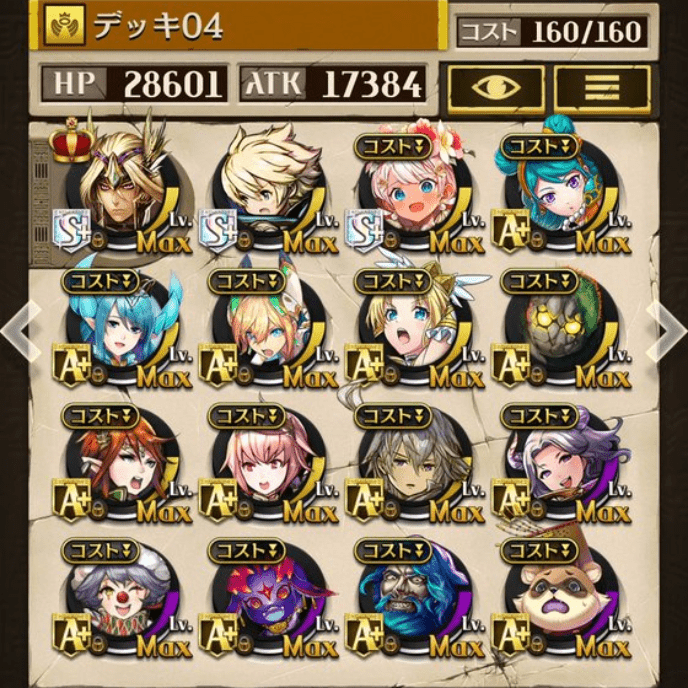Select the pink-haired girl with red eyes
Viewport: 688px width, 688px height.
pyautogui.click(x=265, y=462)
